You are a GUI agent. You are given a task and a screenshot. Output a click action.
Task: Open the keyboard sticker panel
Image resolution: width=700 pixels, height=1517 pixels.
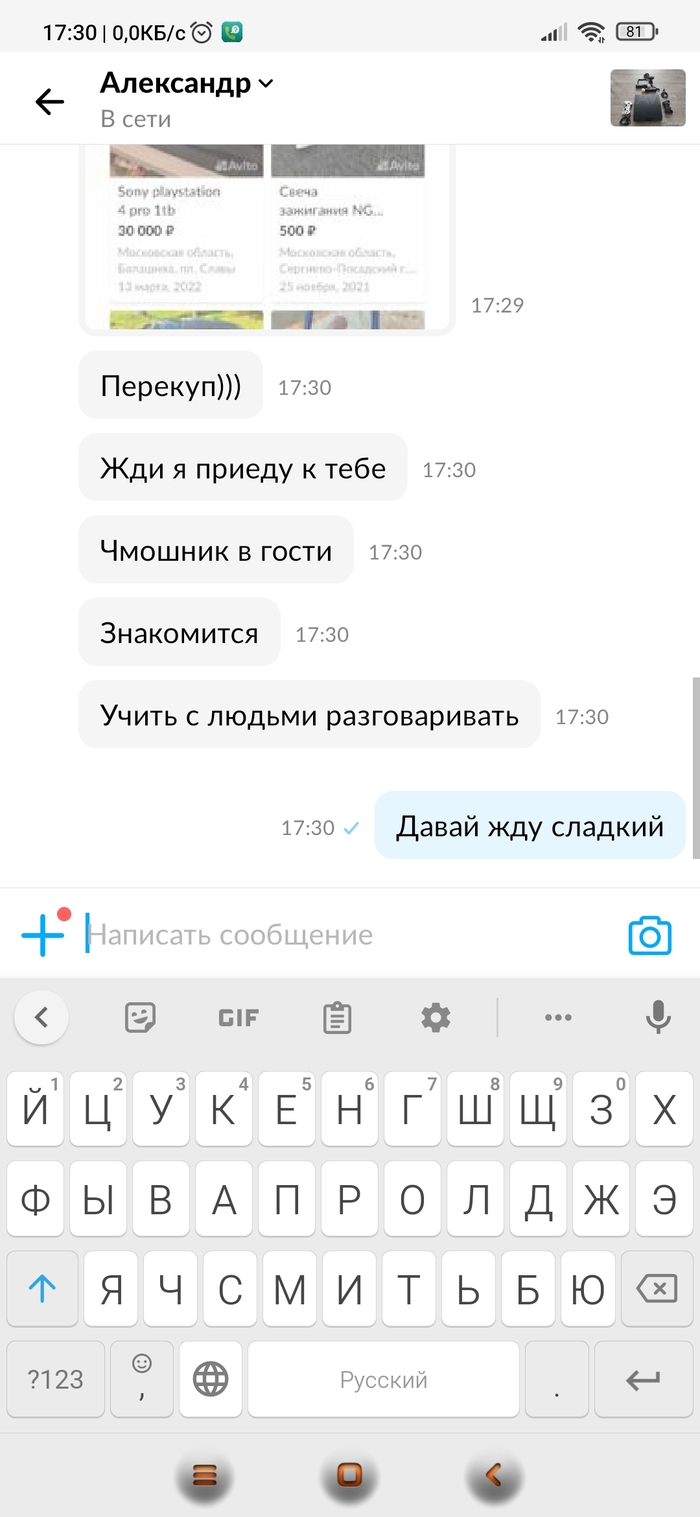[x=140, y=1018]
